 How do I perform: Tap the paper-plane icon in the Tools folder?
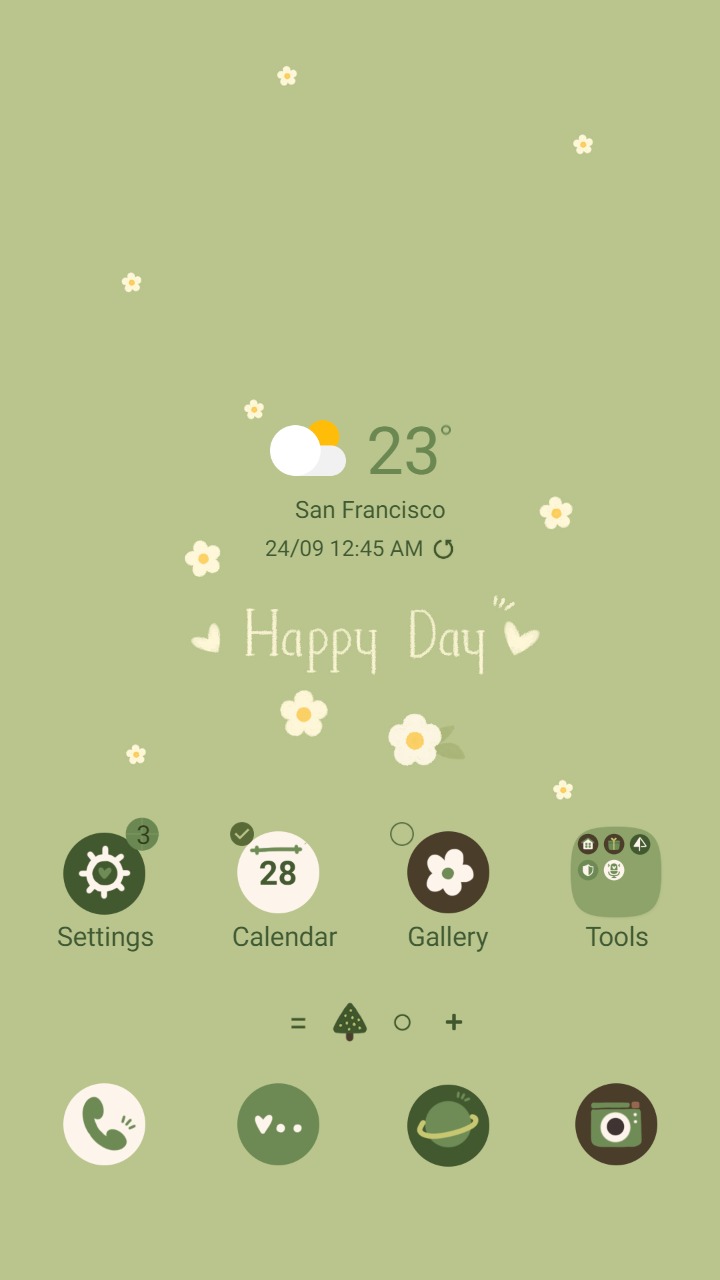click(639, 843)
